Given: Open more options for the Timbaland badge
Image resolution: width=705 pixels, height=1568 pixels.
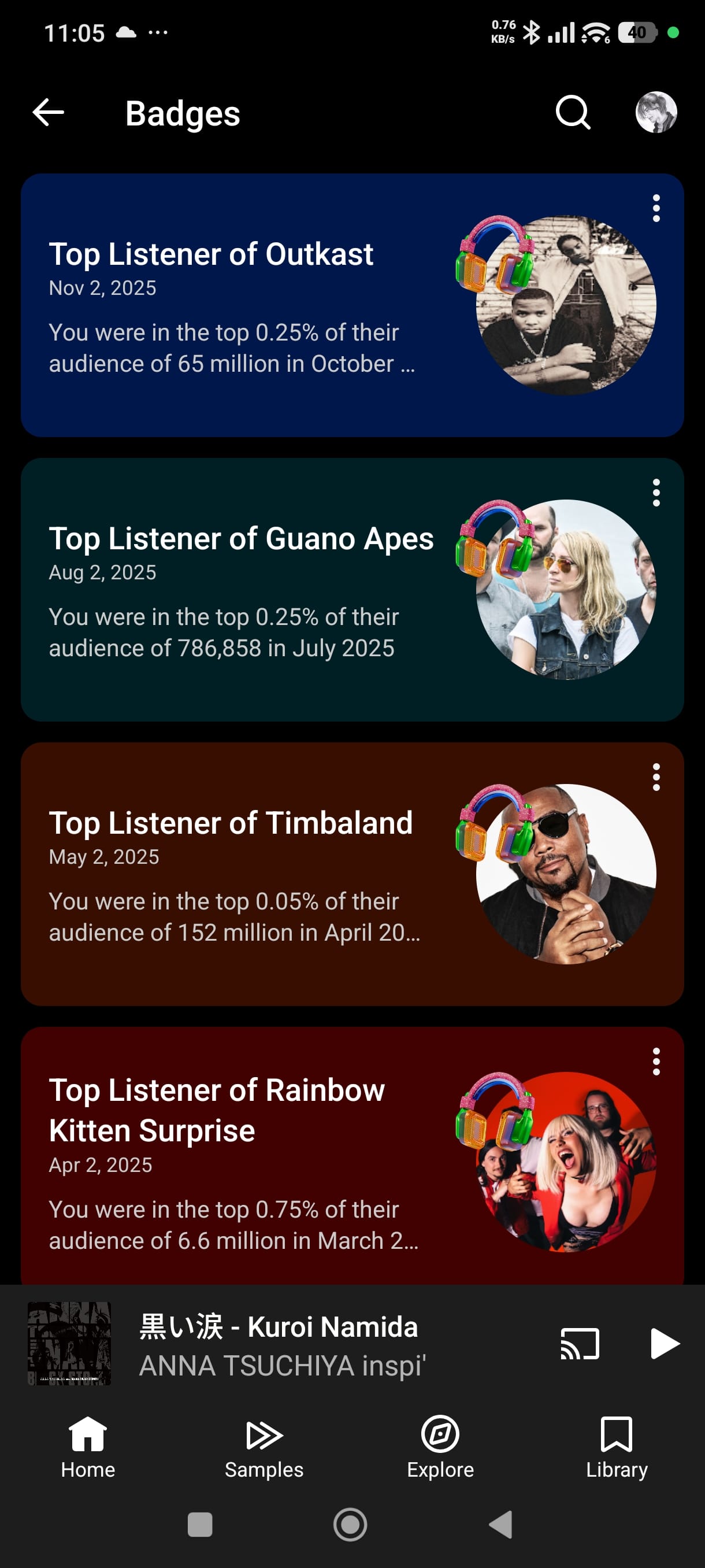Looking at the screenshot, I should click(x=656, y=777).
